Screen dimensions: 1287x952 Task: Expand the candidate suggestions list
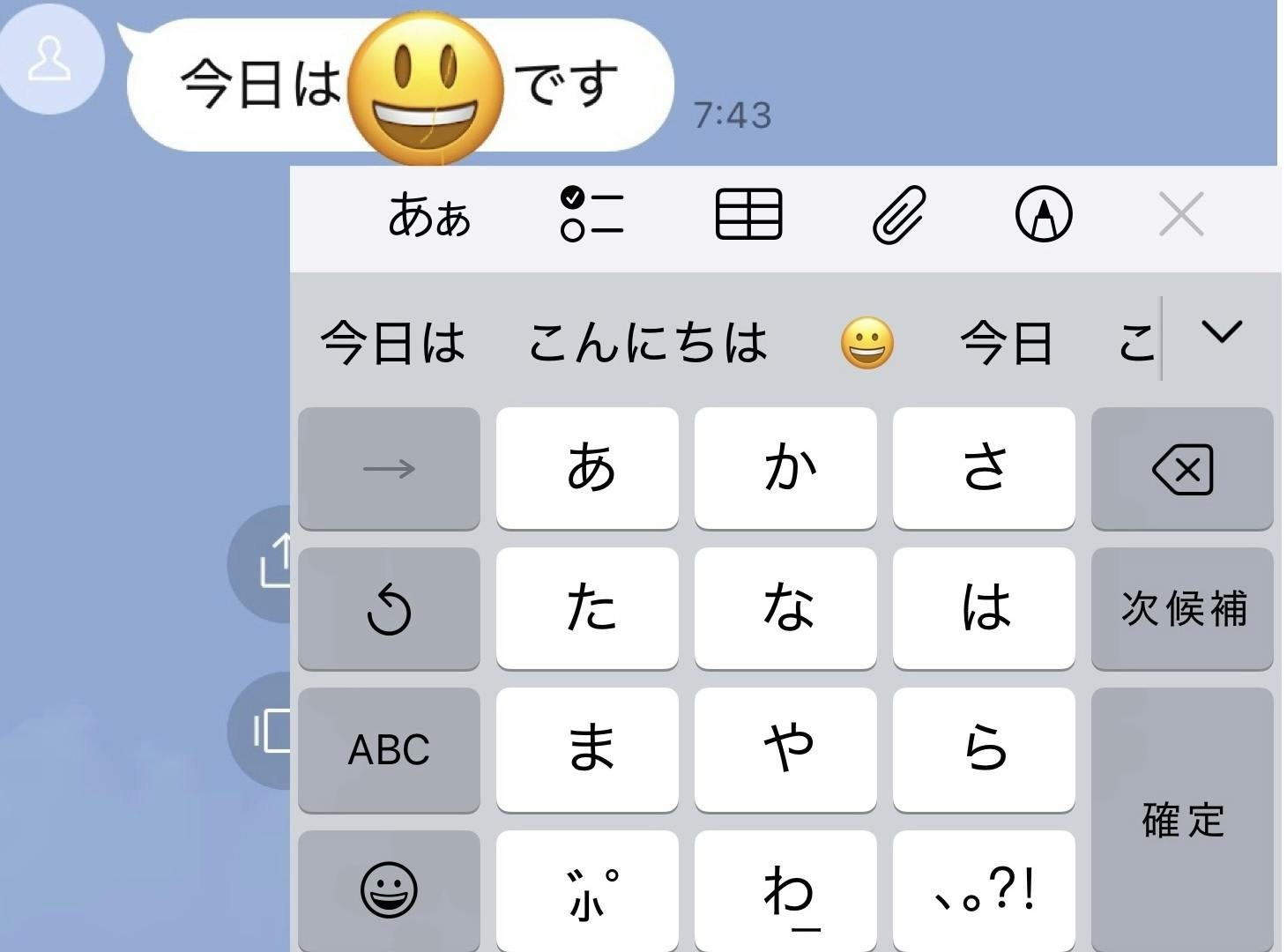[1222, 332]
